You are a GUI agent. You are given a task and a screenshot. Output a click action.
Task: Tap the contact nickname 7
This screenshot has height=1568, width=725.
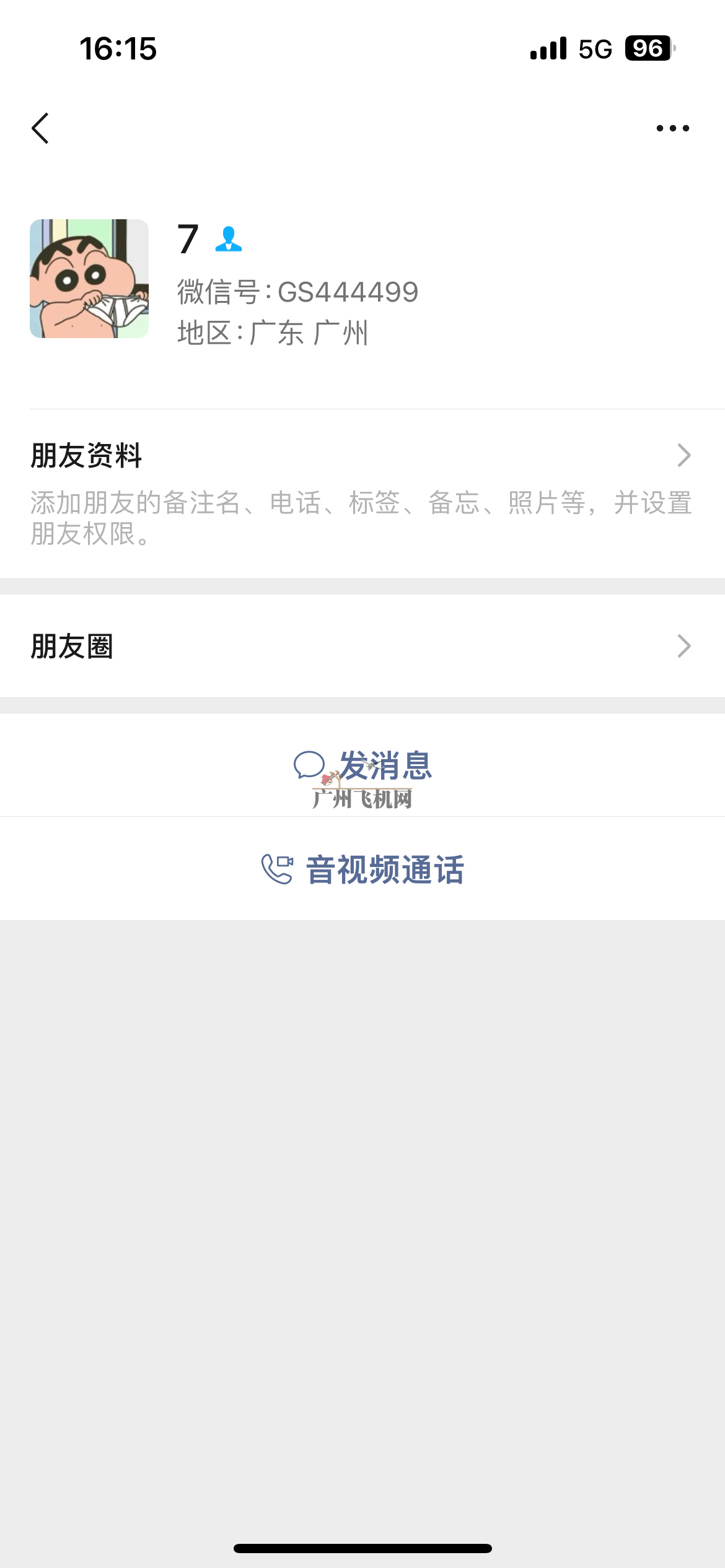pyautogui.click(x=187, y=238)
